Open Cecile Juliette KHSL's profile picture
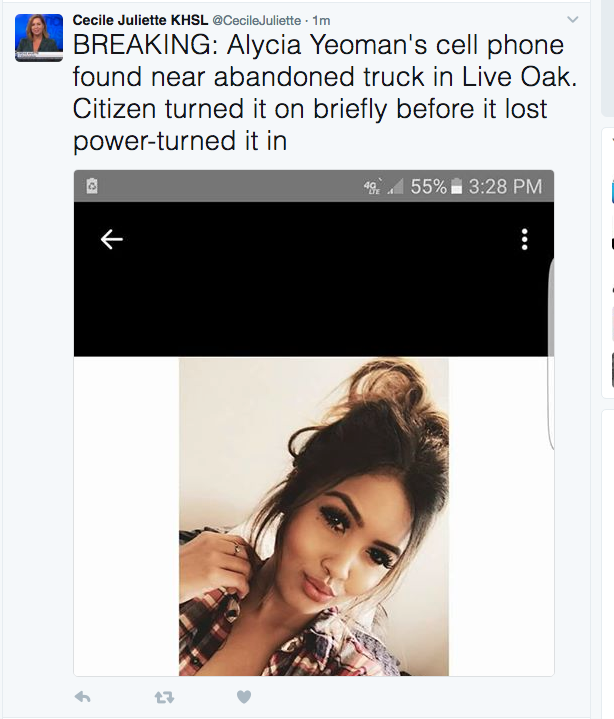 tap(39, 39)
